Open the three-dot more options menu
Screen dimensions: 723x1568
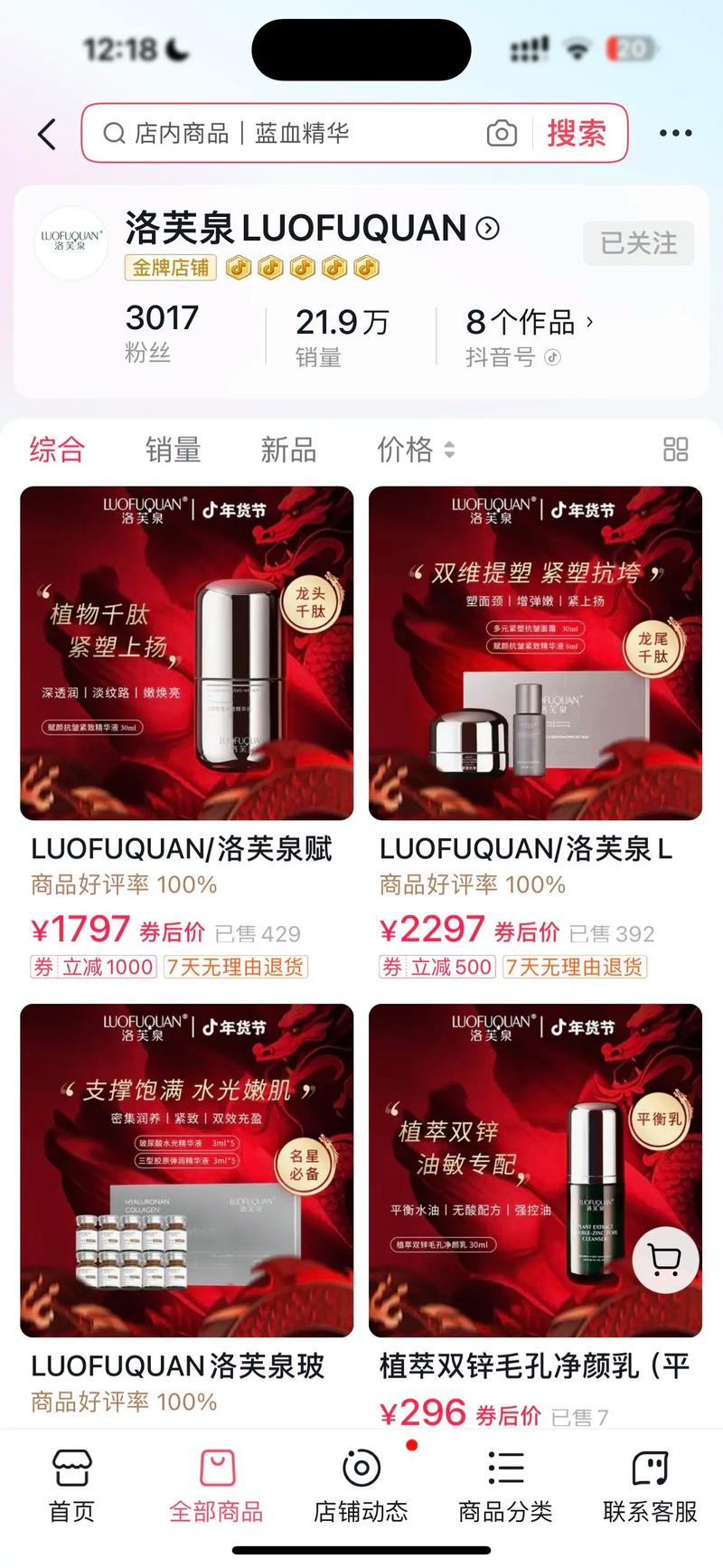tap(675, 132)
